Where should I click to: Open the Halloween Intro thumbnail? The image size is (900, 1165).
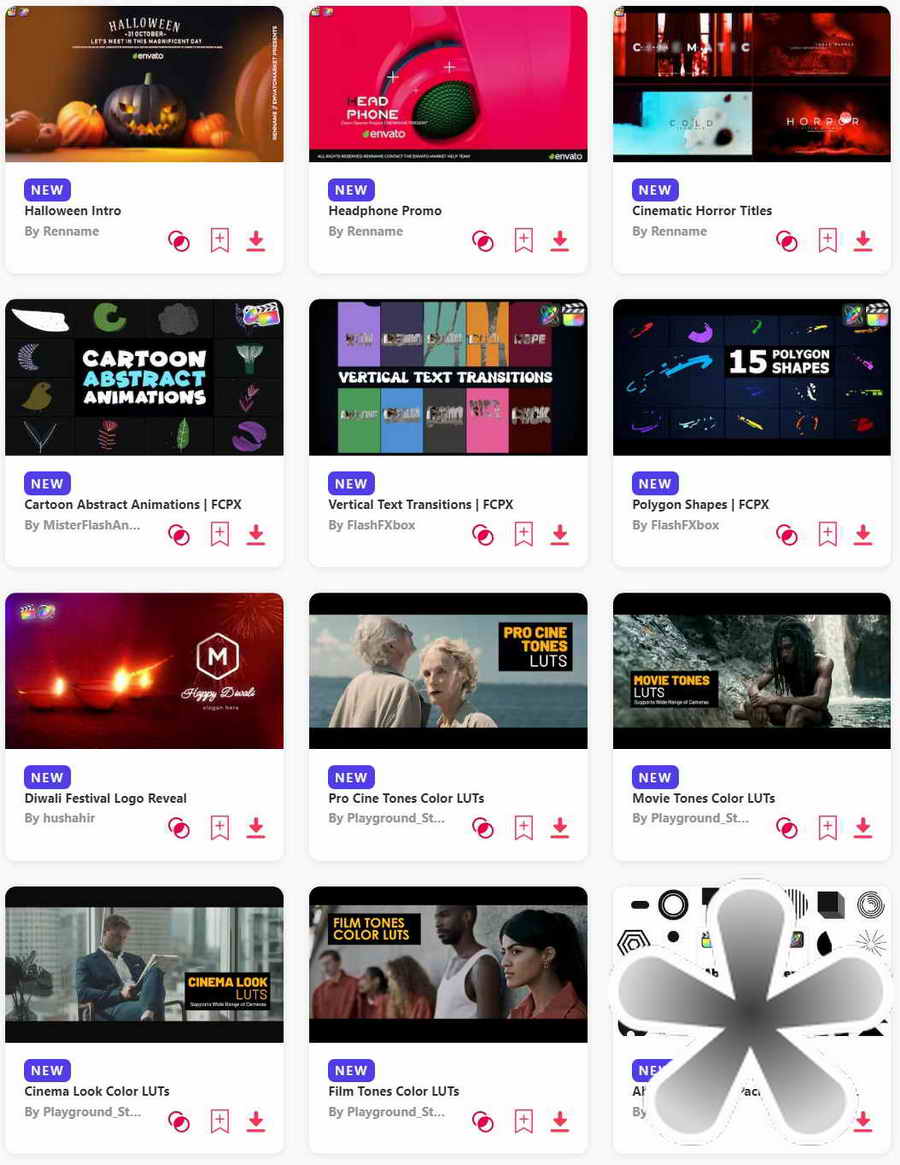[x=144, y=84]
